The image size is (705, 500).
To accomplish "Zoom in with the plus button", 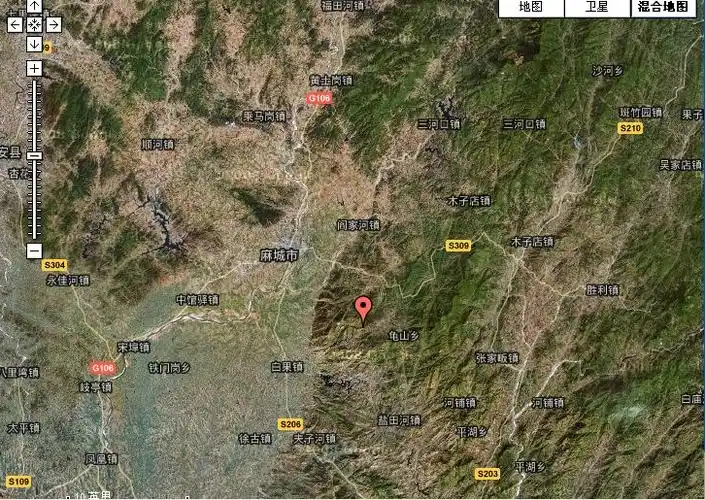I will [x=34, y=68].
